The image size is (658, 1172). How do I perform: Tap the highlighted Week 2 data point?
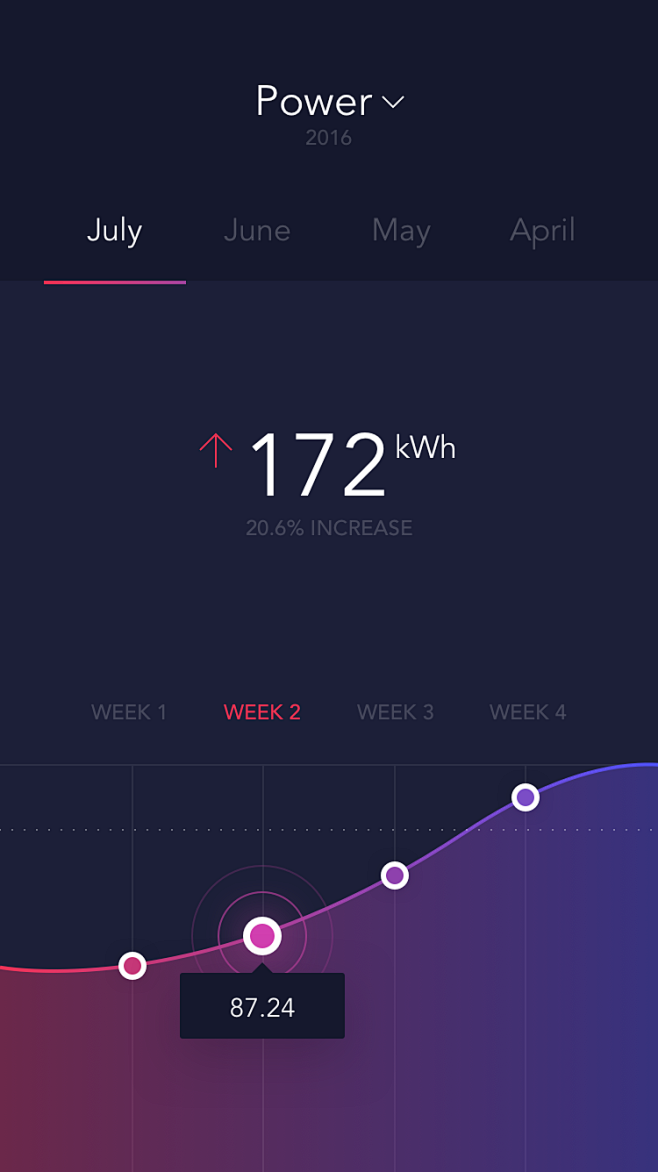[262, 937]
